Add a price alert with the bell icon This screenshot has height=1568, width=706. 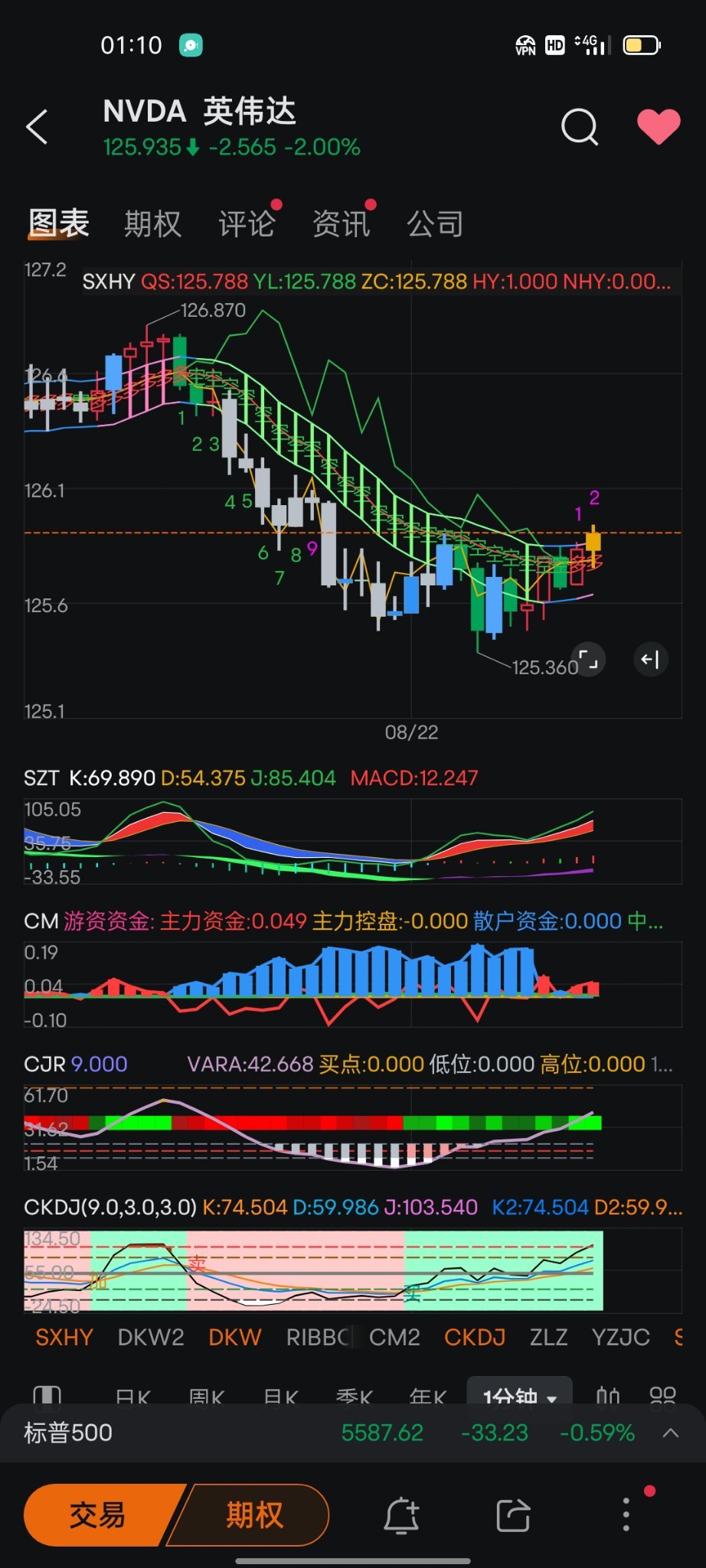[401, 1515]
